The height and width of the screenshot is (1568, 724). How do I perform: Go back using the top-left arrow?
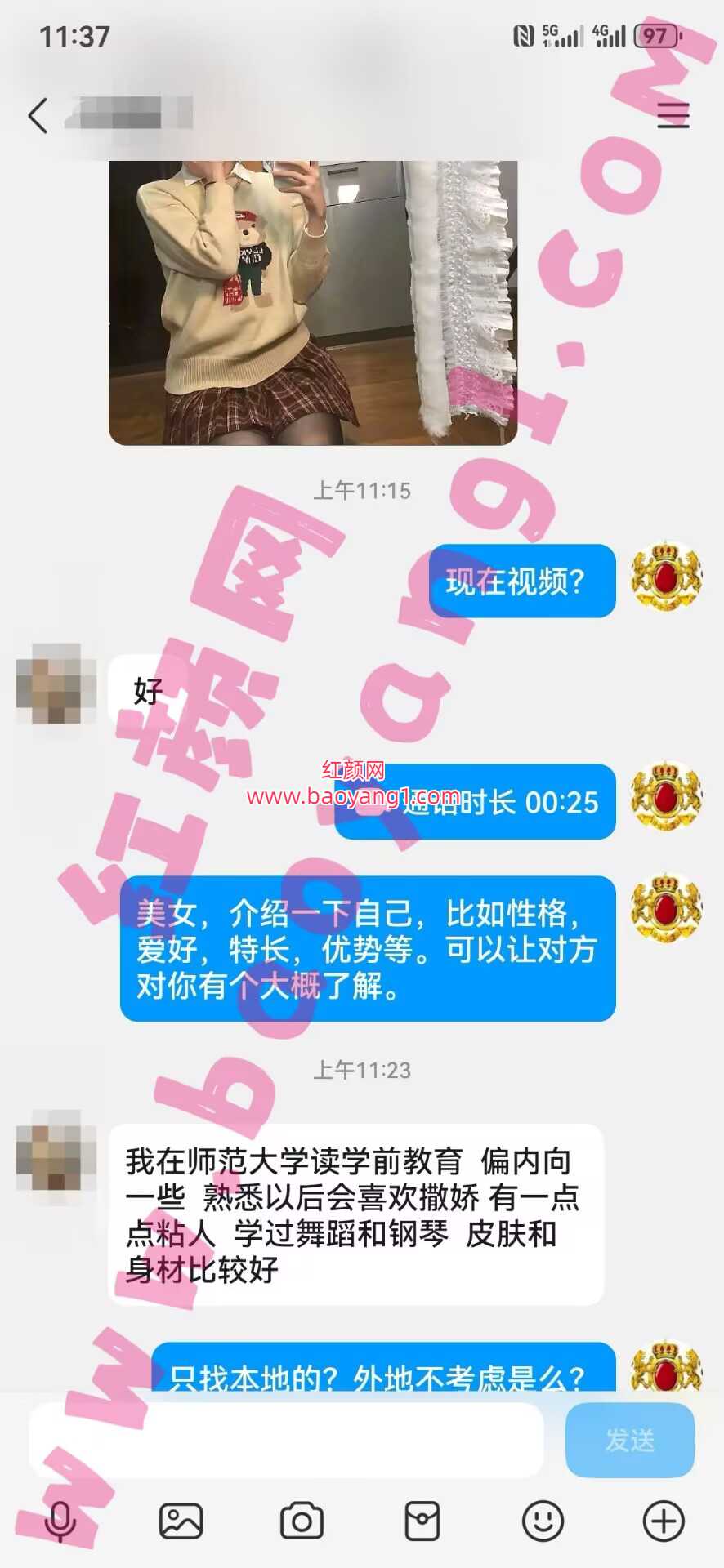click(38, 114)
